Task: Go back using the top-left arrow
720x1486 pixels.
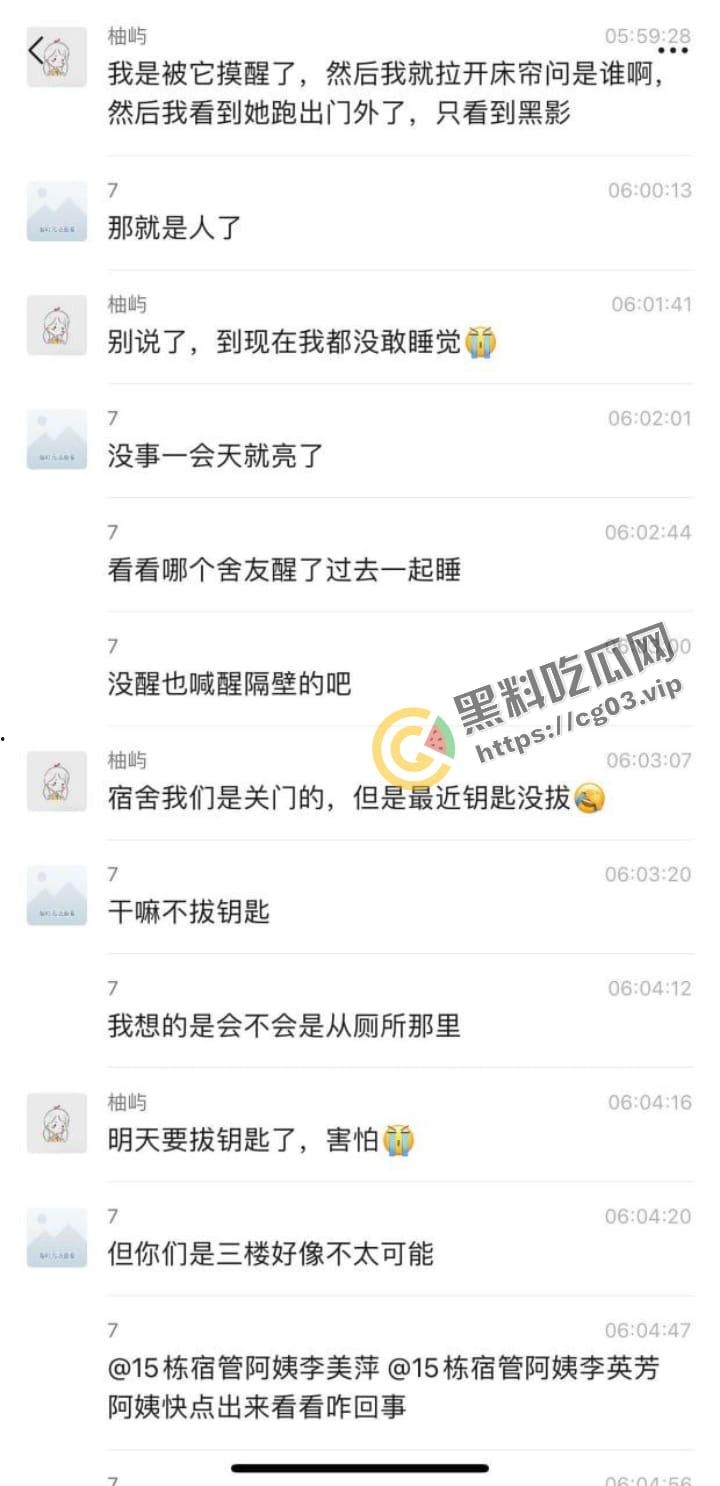Action: coord(36,51)
